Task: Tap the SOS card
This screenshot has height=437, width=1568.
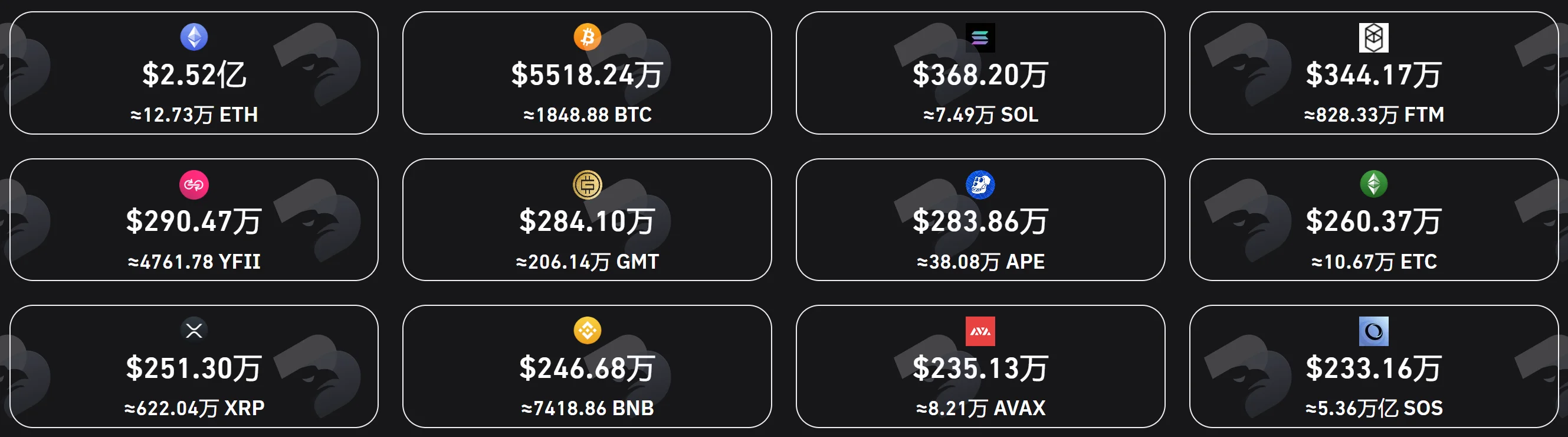Action: 1374,367
